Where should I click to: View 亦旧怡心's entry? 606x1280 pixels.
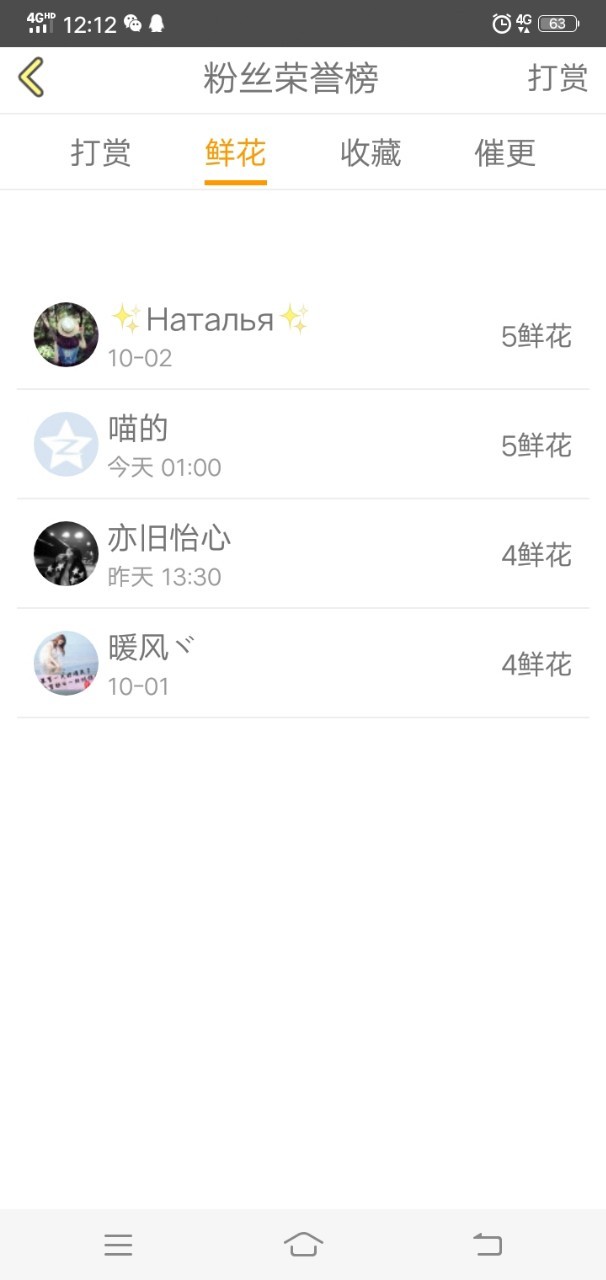tap(303, 554)
